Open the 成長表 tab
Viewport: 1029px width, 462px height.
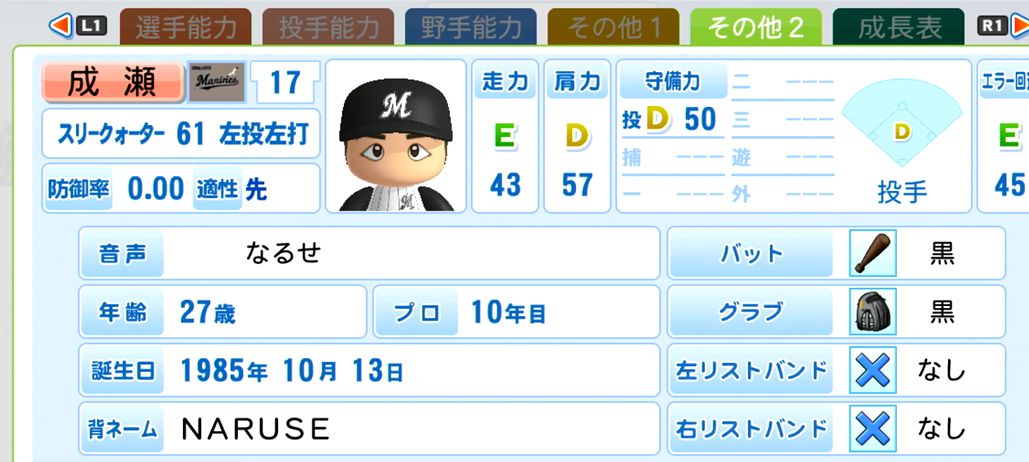899,27
